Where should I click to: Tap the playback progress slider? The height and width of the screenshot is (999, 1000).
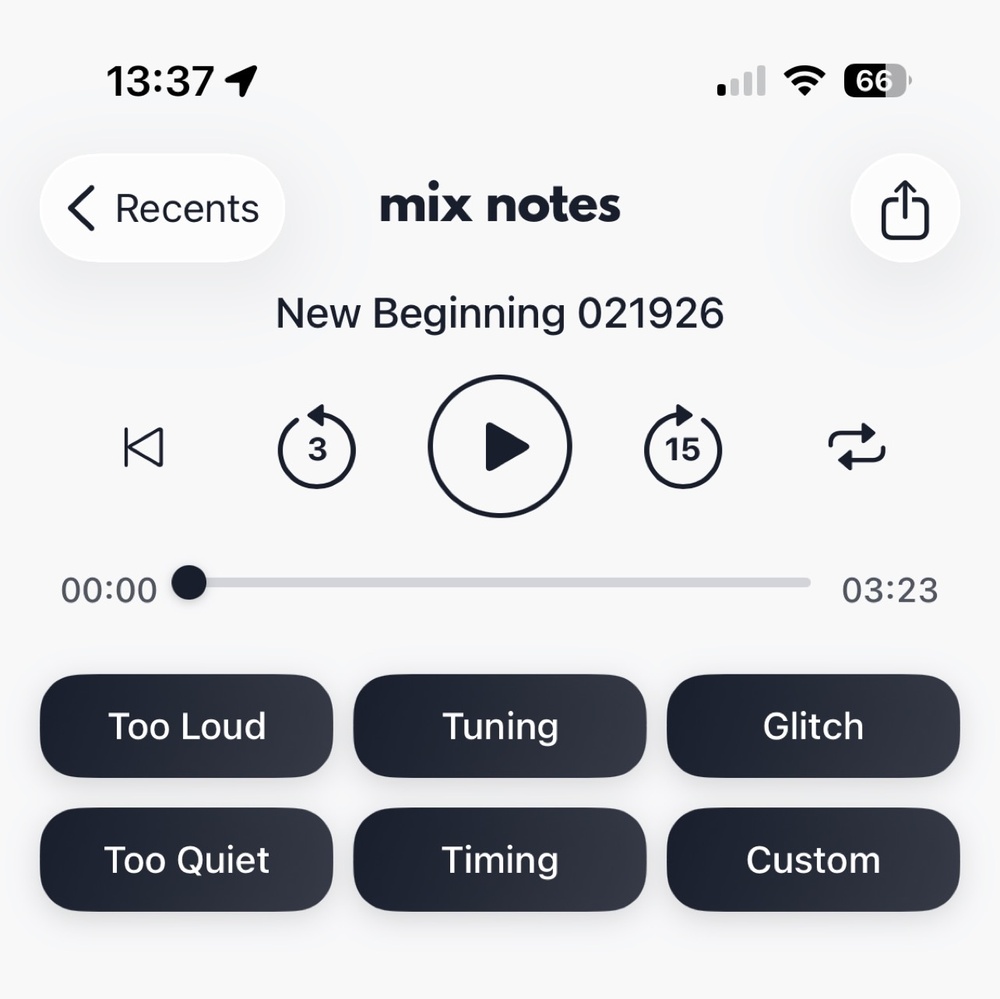coord(500,582)
